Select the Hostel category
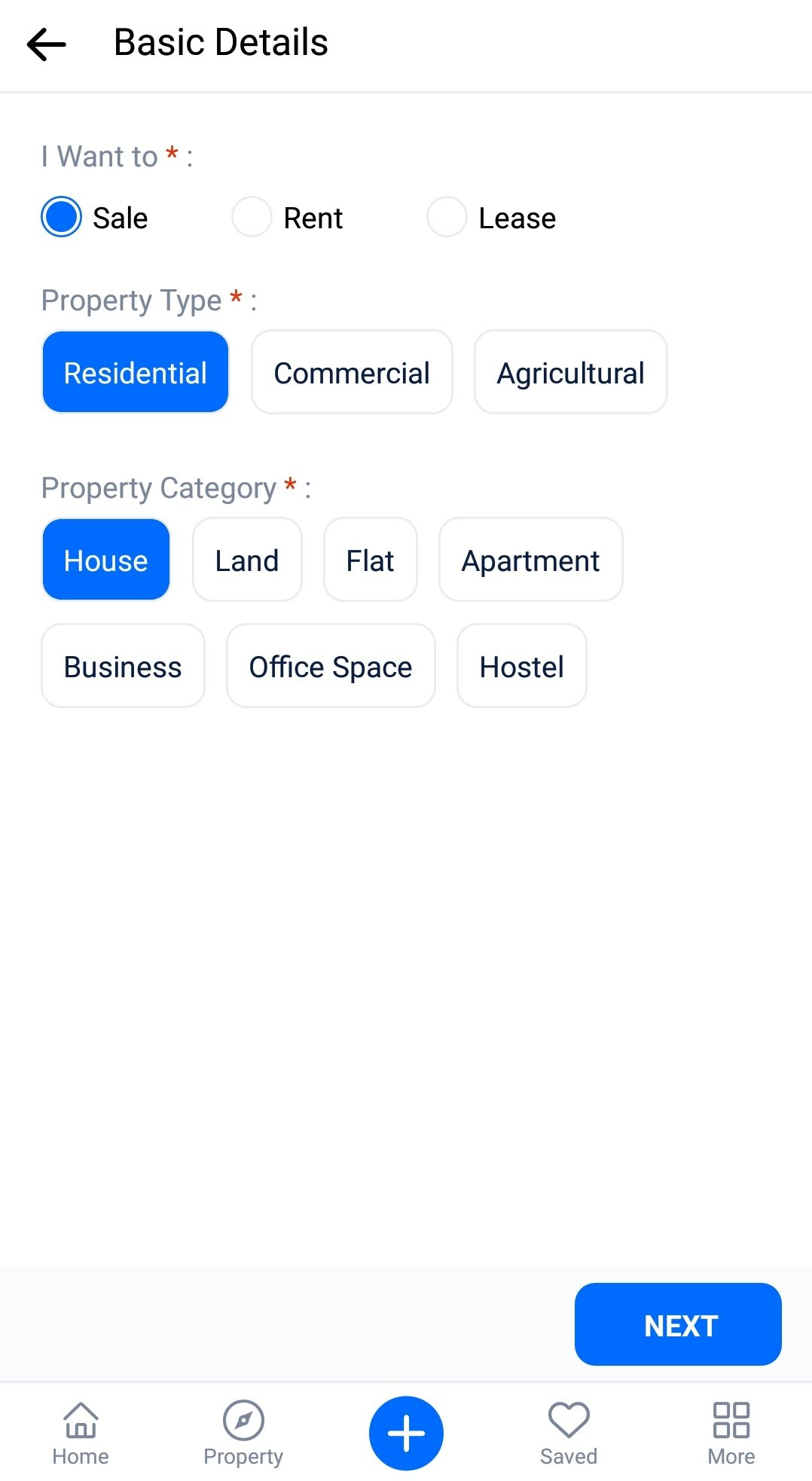Screen dimensions: 812x1481 pyautogui.click(x=521, y=666)
